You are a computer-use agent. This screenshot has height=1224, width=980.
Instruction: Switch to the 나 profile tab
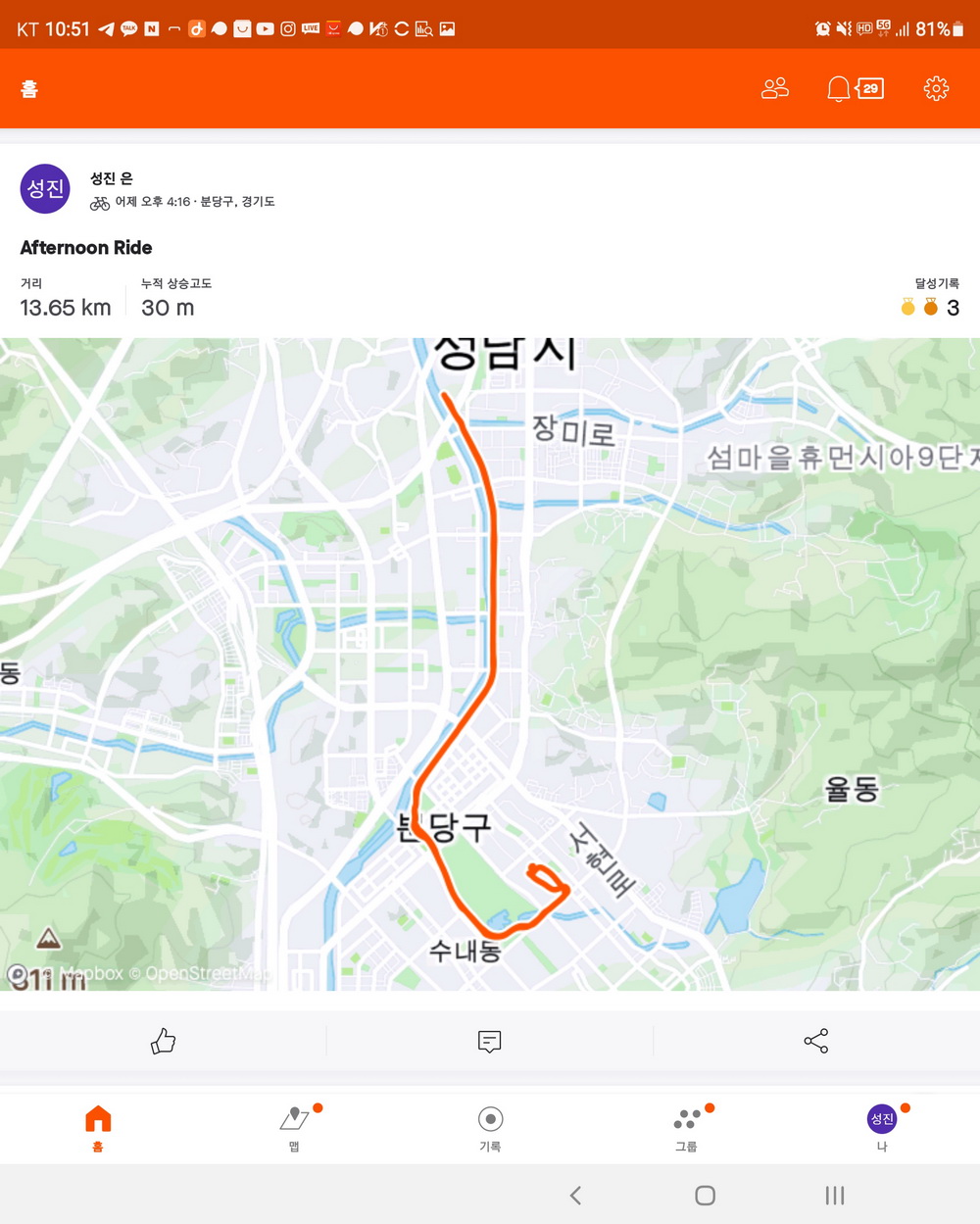pos(882,1127)
